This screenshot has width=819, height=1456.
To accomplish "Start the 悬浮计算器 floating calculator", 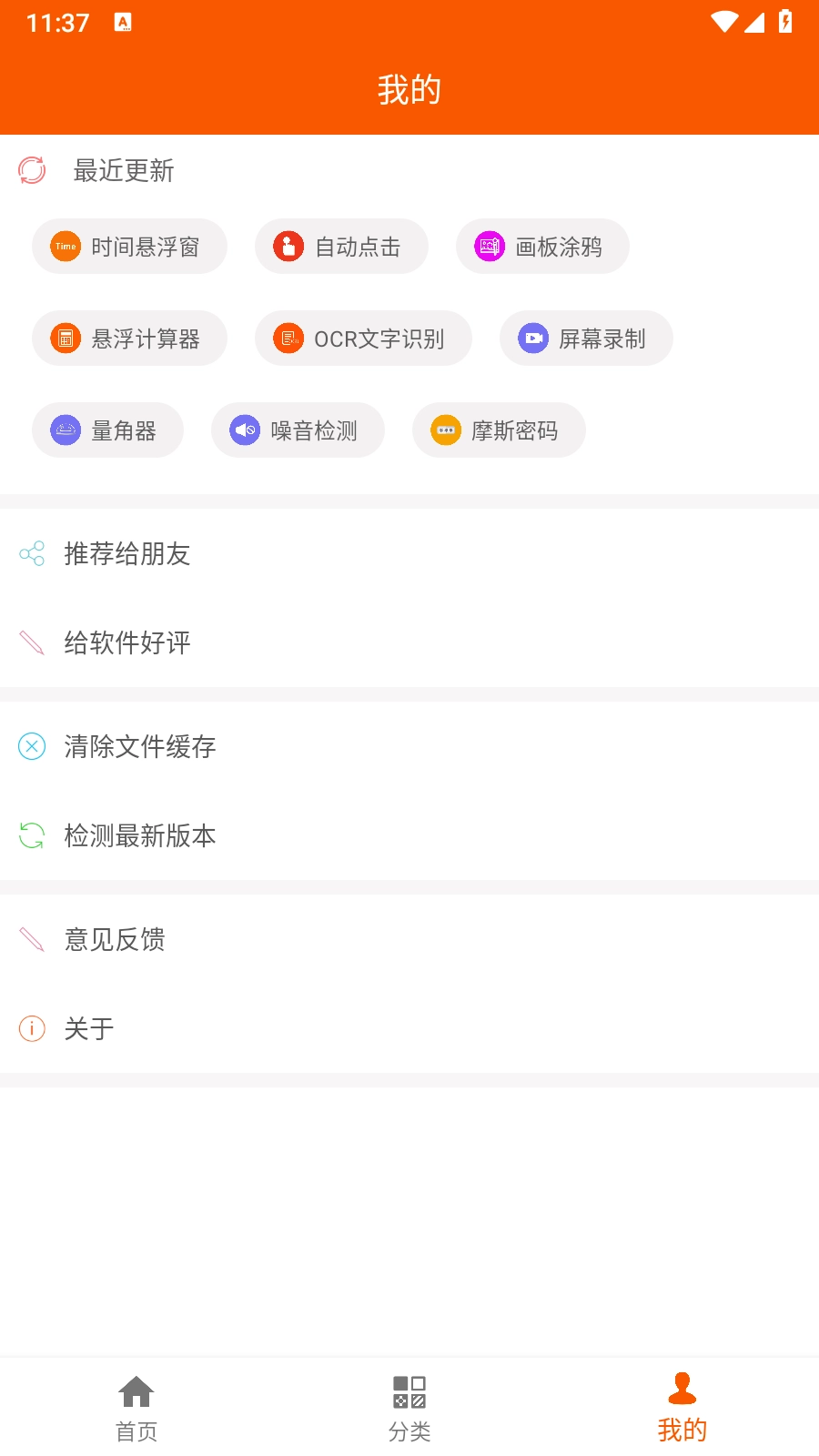I will tap(129, 338).
